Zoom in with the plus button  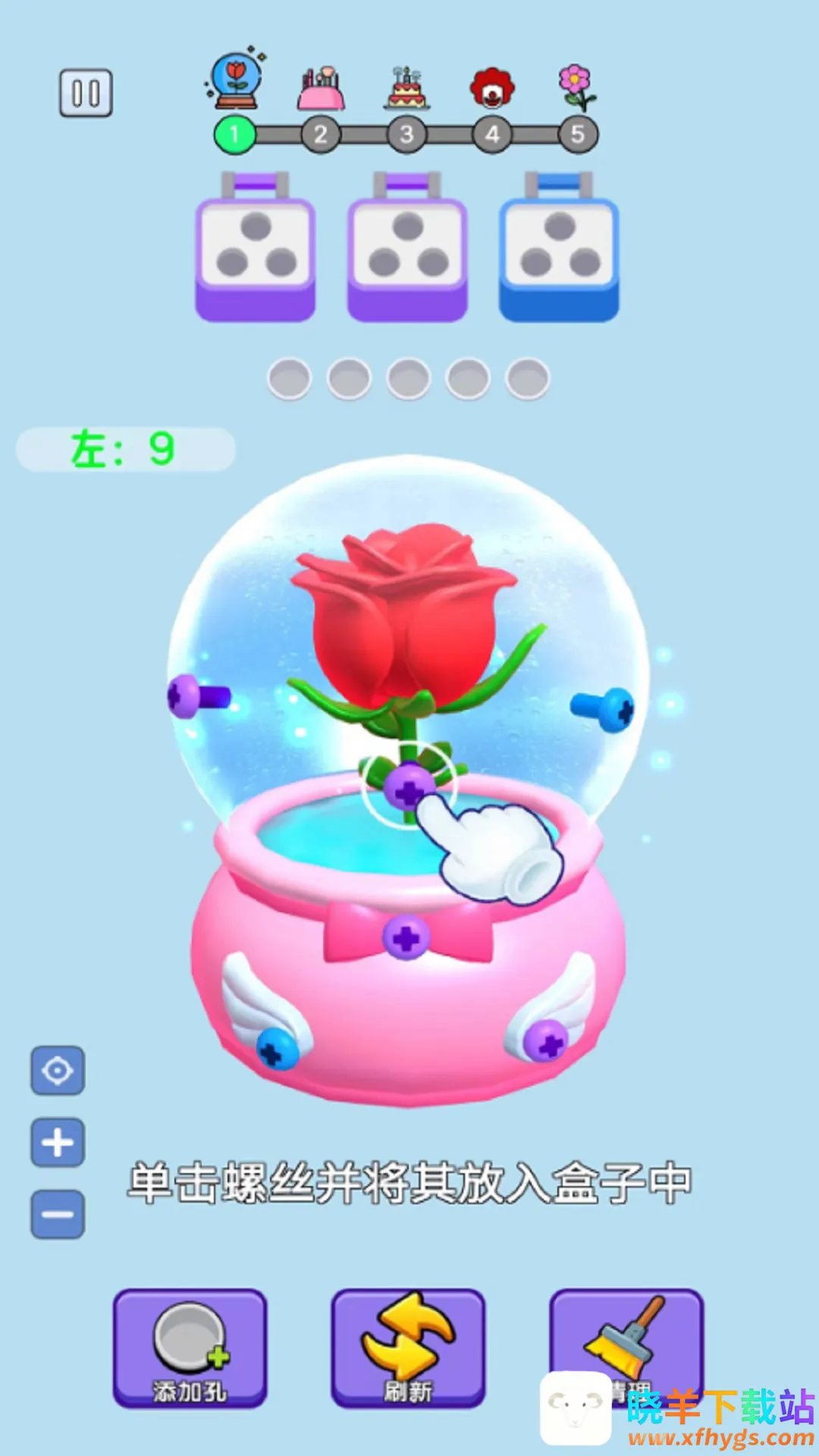click(58, 1142)
